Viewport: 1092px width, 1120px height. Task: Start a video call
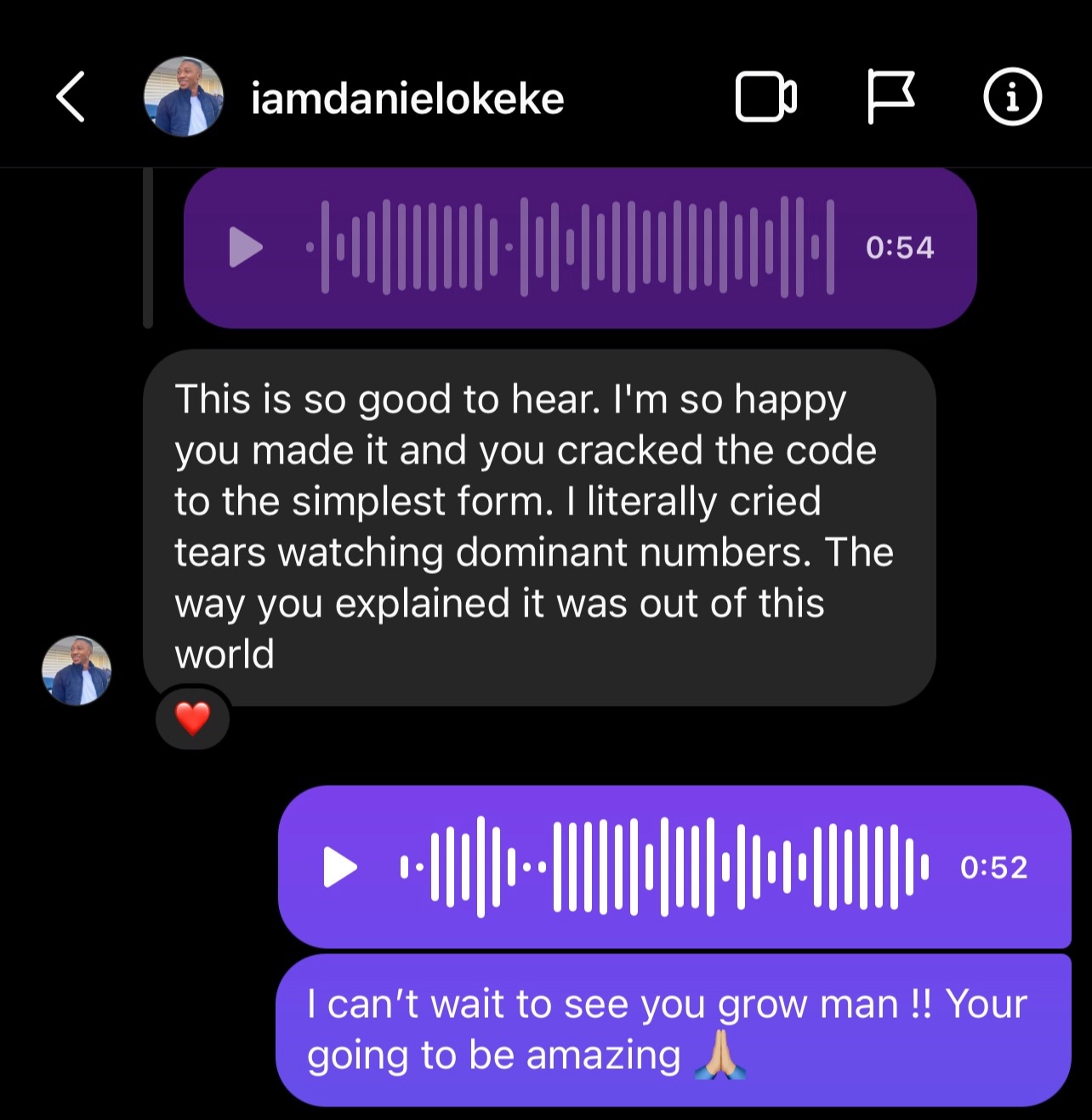[x=765, y=97]
